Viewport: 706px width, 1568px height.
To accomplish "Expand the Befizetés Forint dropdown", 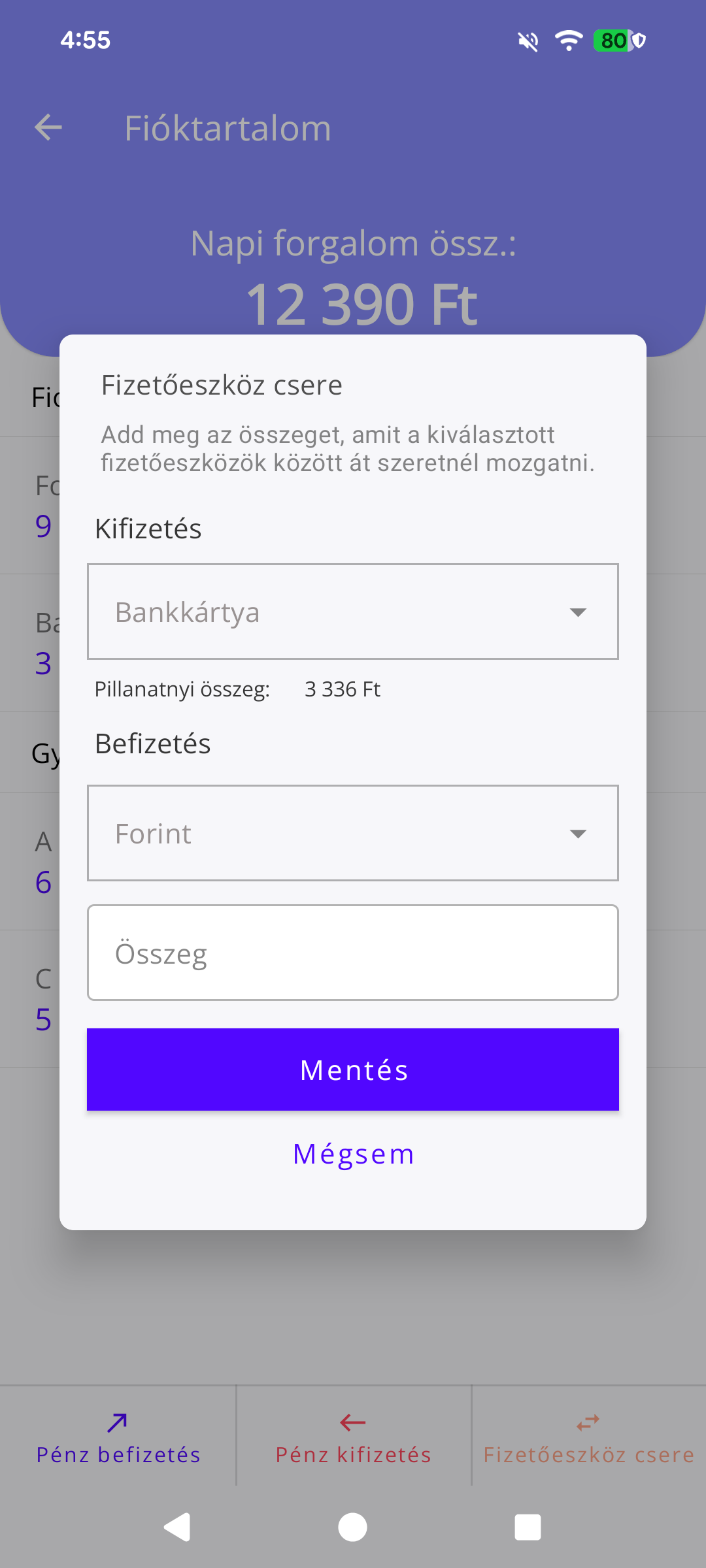I will 353,833.
